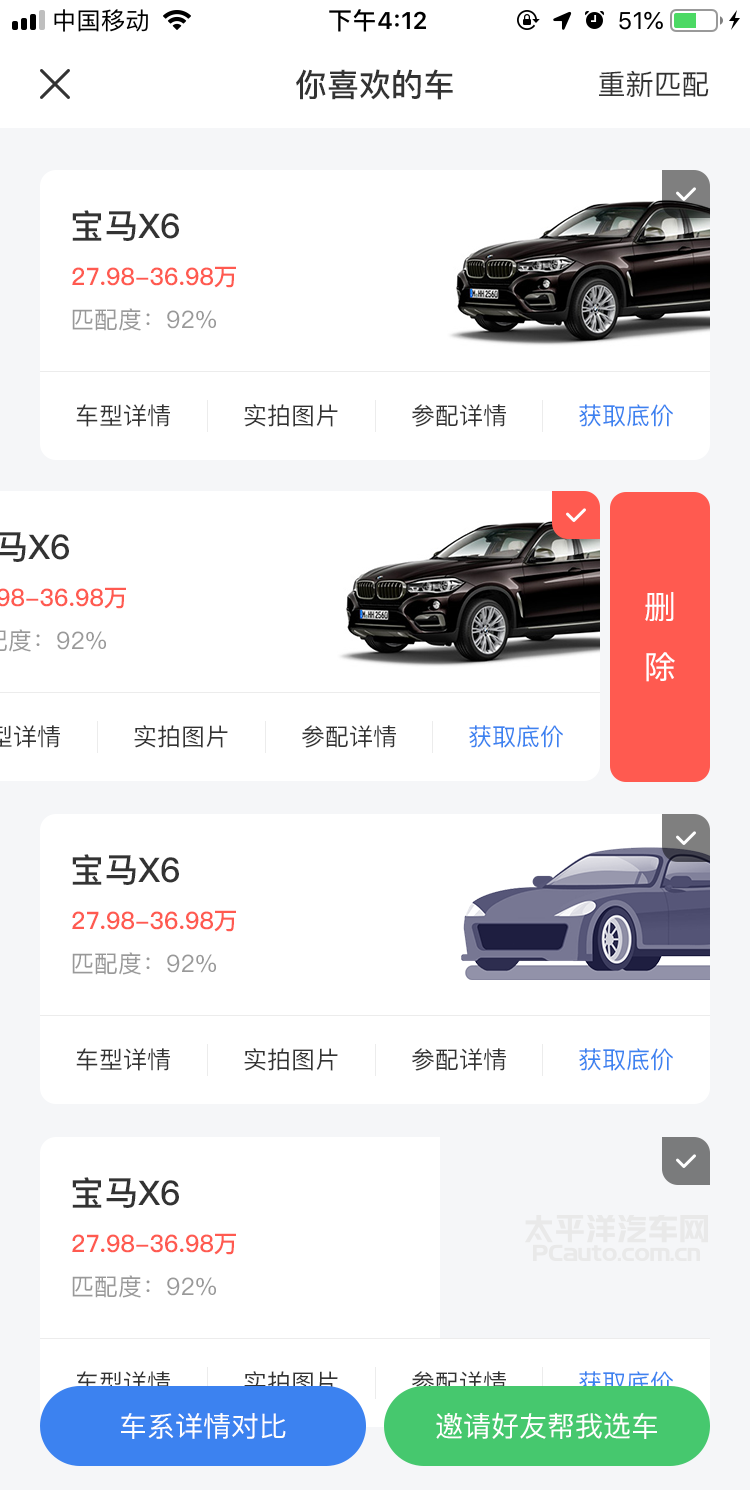View 实拍图片 on the cartoon car card
The height and width of the screenshot is (1490, 750).
coord(291,1059)
